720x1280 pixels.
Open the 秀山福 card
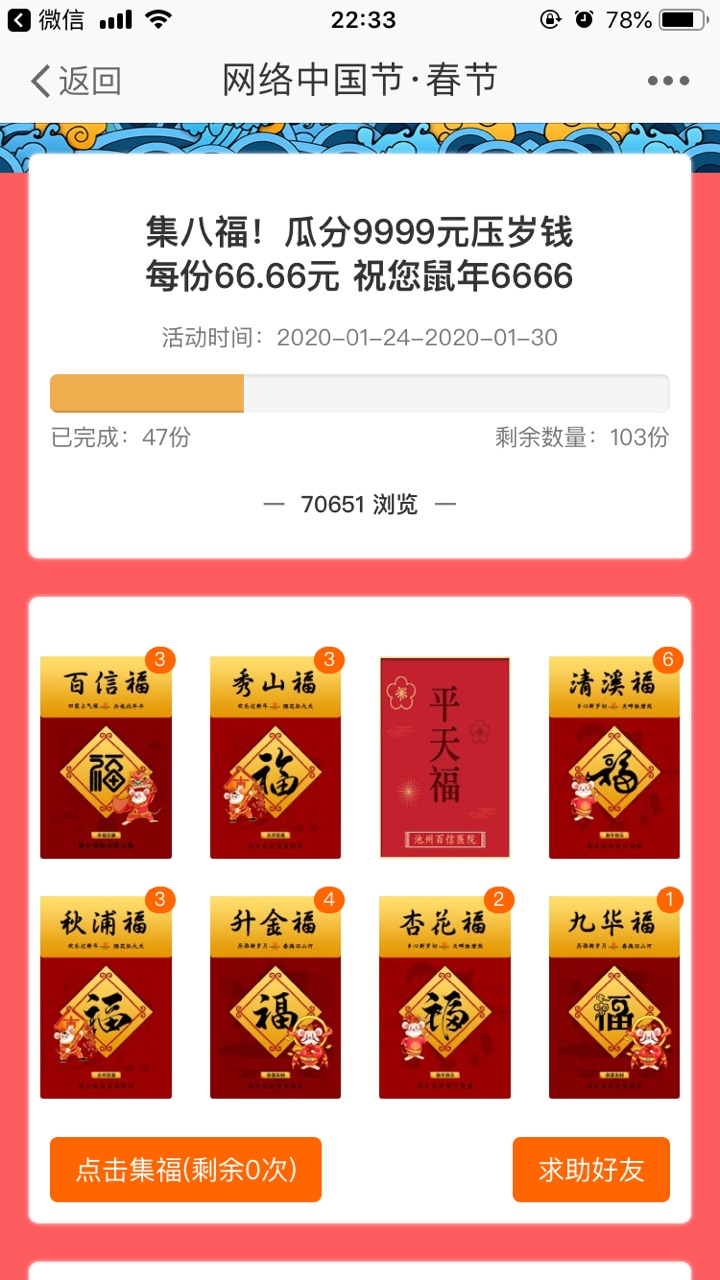coord(276,758)
